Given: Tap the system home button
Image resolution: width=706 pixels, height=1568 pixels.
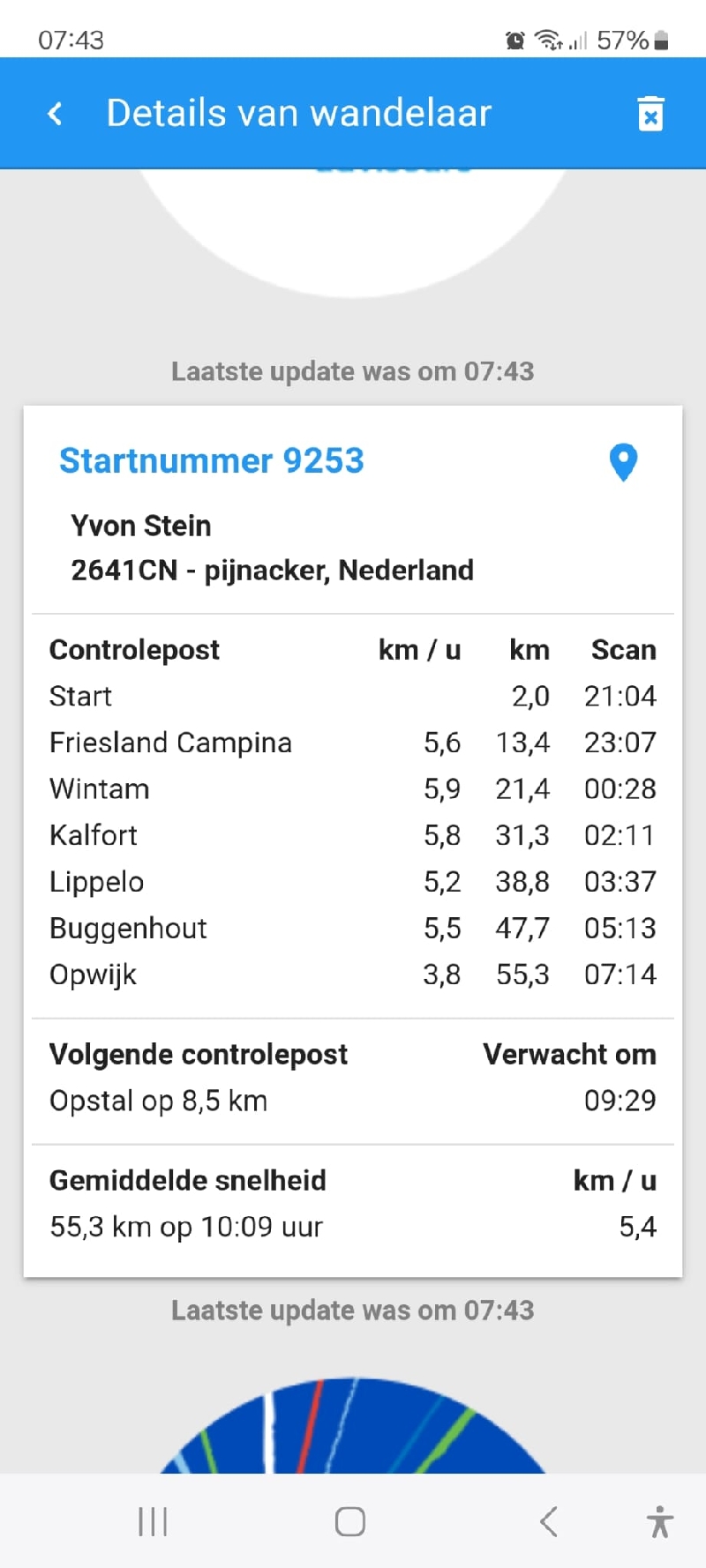Looking at the screenshot, I should pyautogui.click(x=350, y=1521).
